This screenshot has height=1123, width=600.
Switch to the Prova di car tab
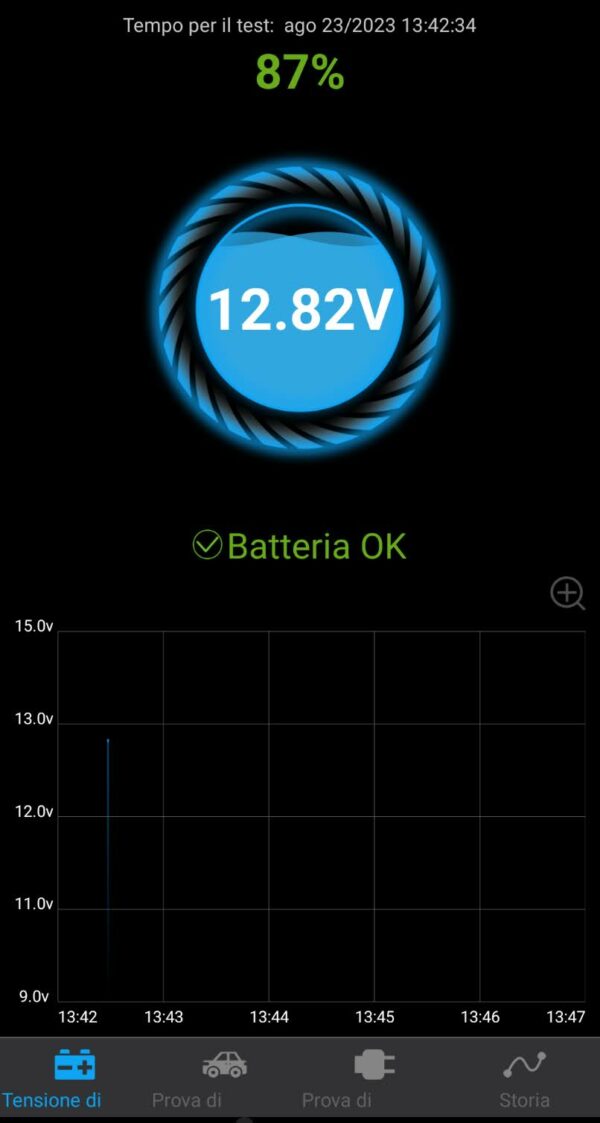tap(187, 1079)
